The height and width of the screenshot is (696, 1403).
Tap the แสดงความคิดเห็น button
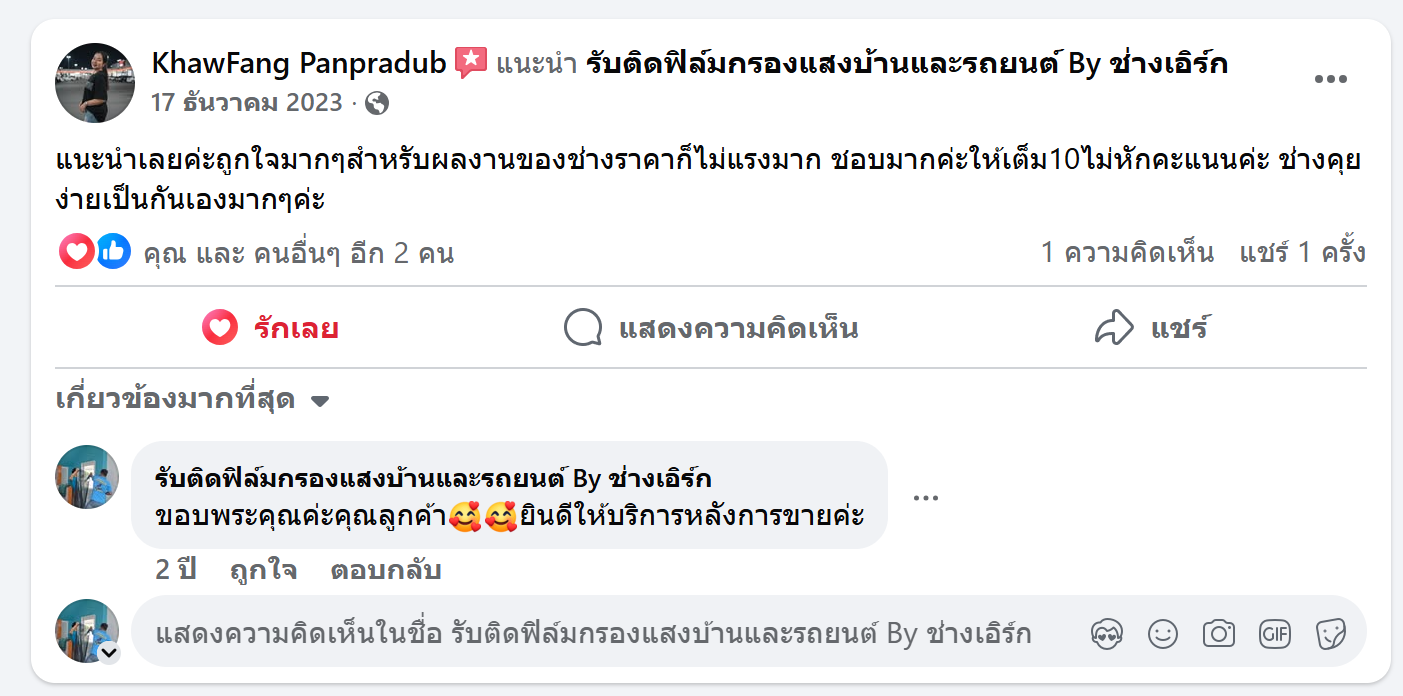[x=710, y=328]
